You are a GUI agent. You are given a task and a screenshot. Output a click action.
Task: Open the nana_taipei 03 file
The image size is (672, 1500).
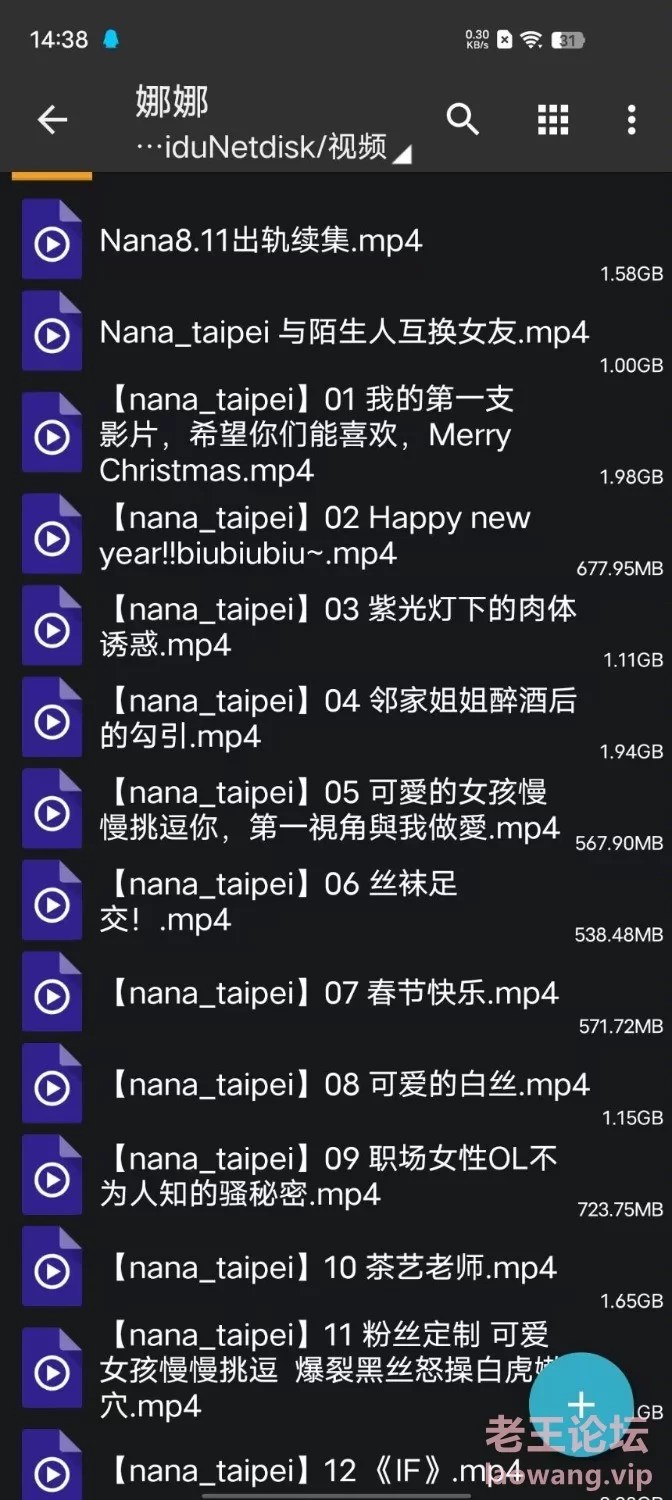coord(336,629)
